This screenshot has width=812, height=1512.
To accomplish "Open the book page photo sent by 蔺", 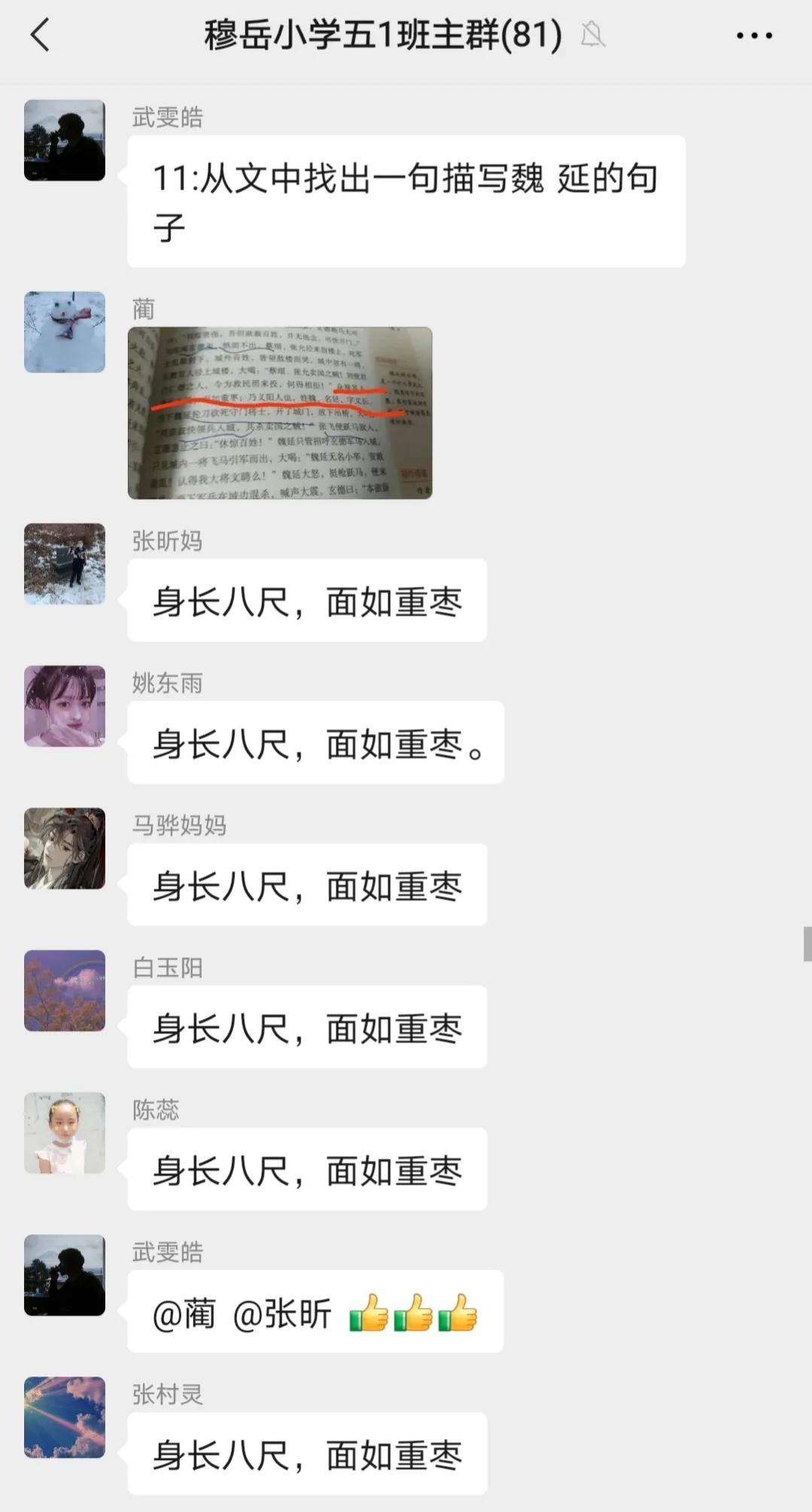I will pos(280,412).
